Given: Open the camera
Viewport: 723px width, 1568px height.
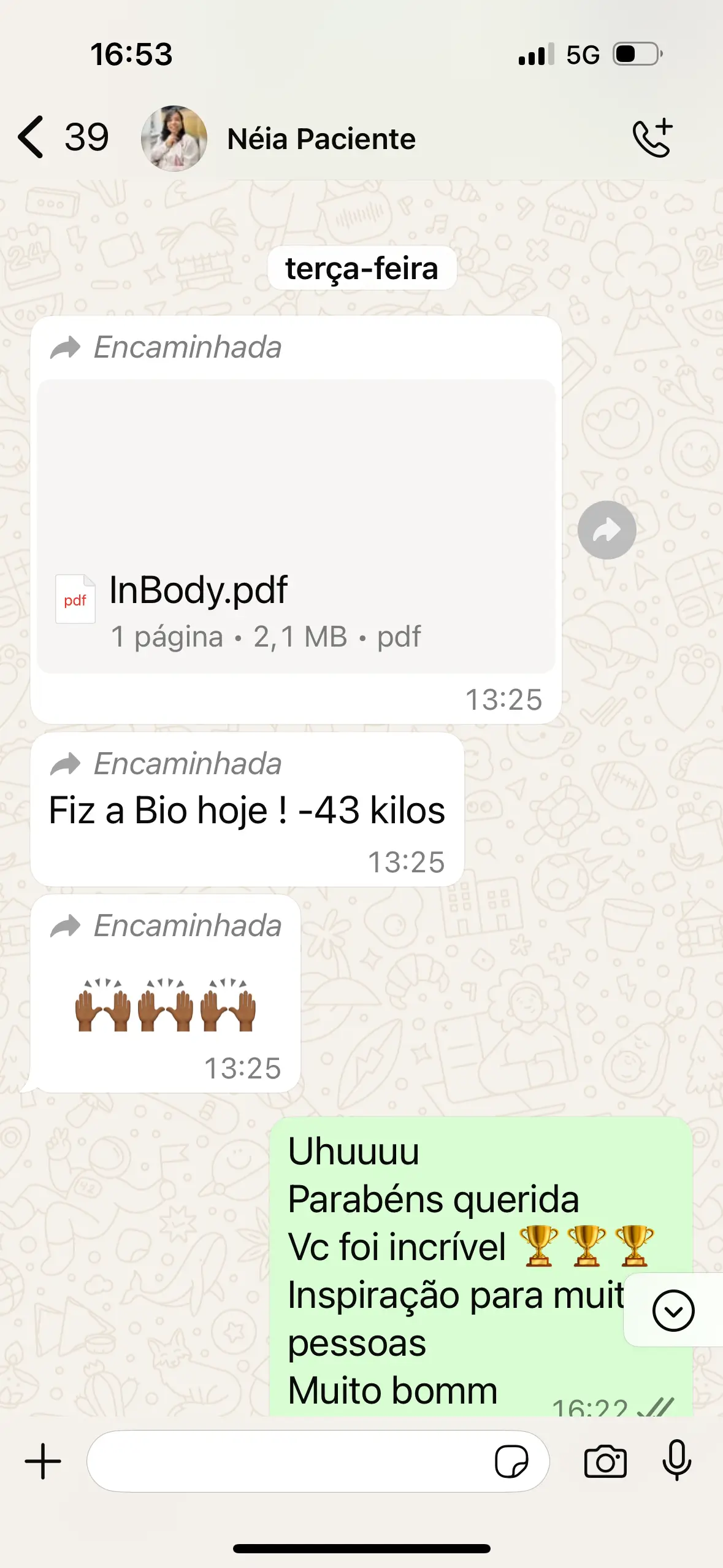Looking at the screenshot, I should (x=605, y=1461).
